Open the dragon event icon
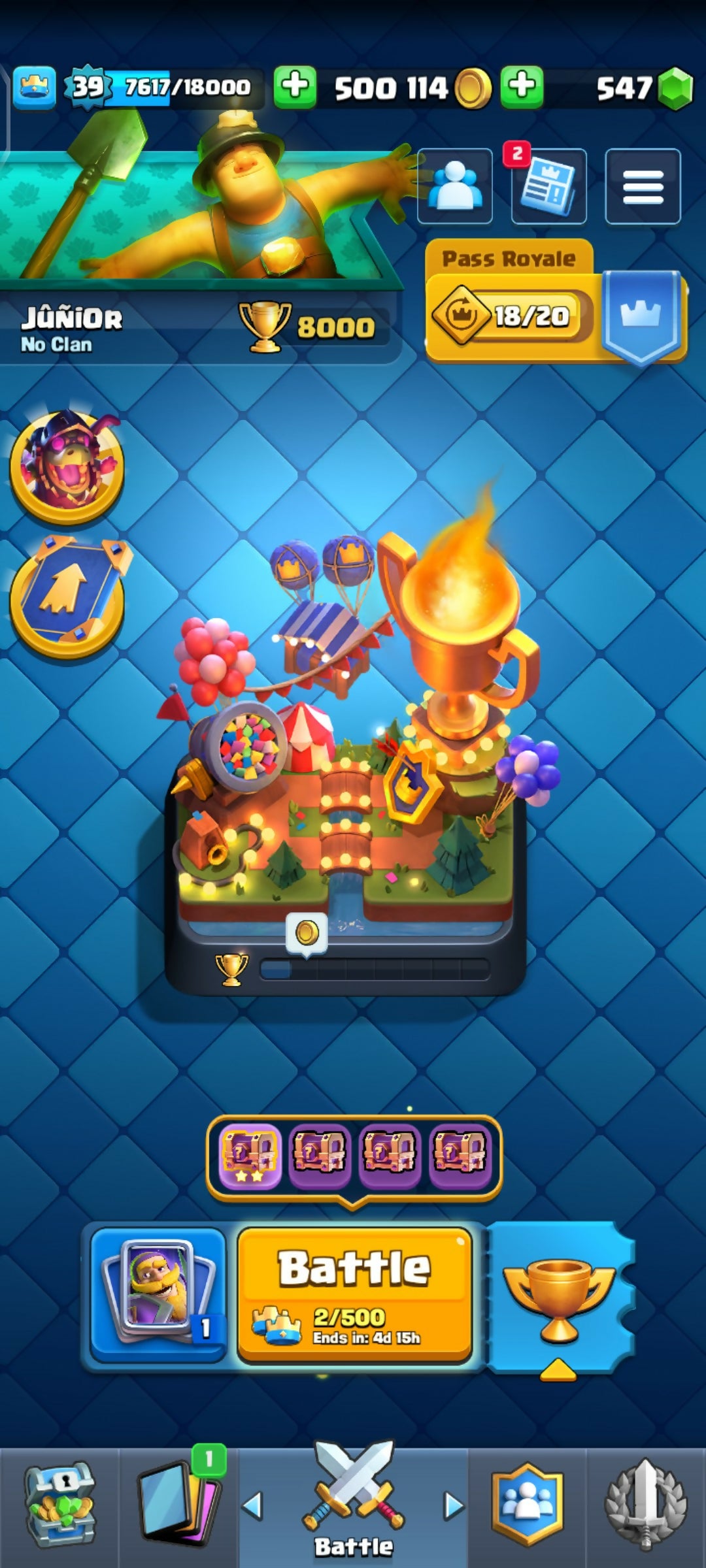This screenshot has height=1568, width=706. [67, 466]
